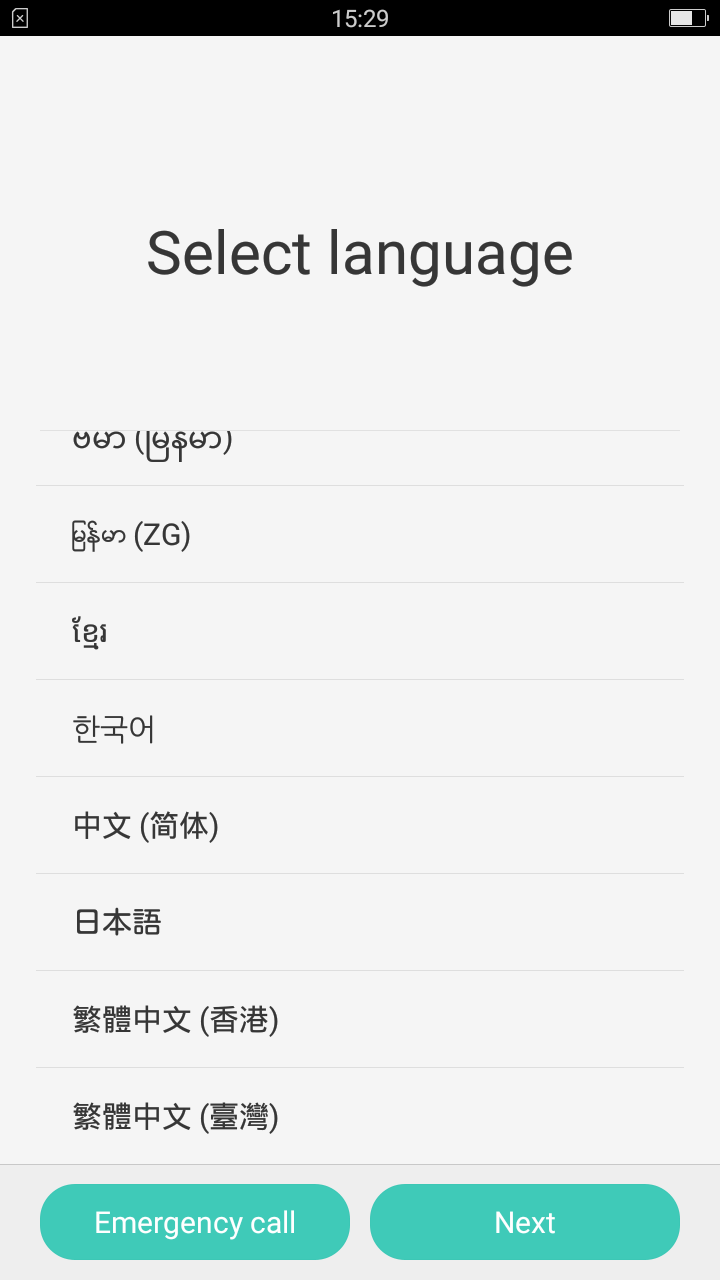Screen dimensions: 720x1280
Task: Choose Simplified Chinese 中文 (简体)
Action: [x=360, y=826]
